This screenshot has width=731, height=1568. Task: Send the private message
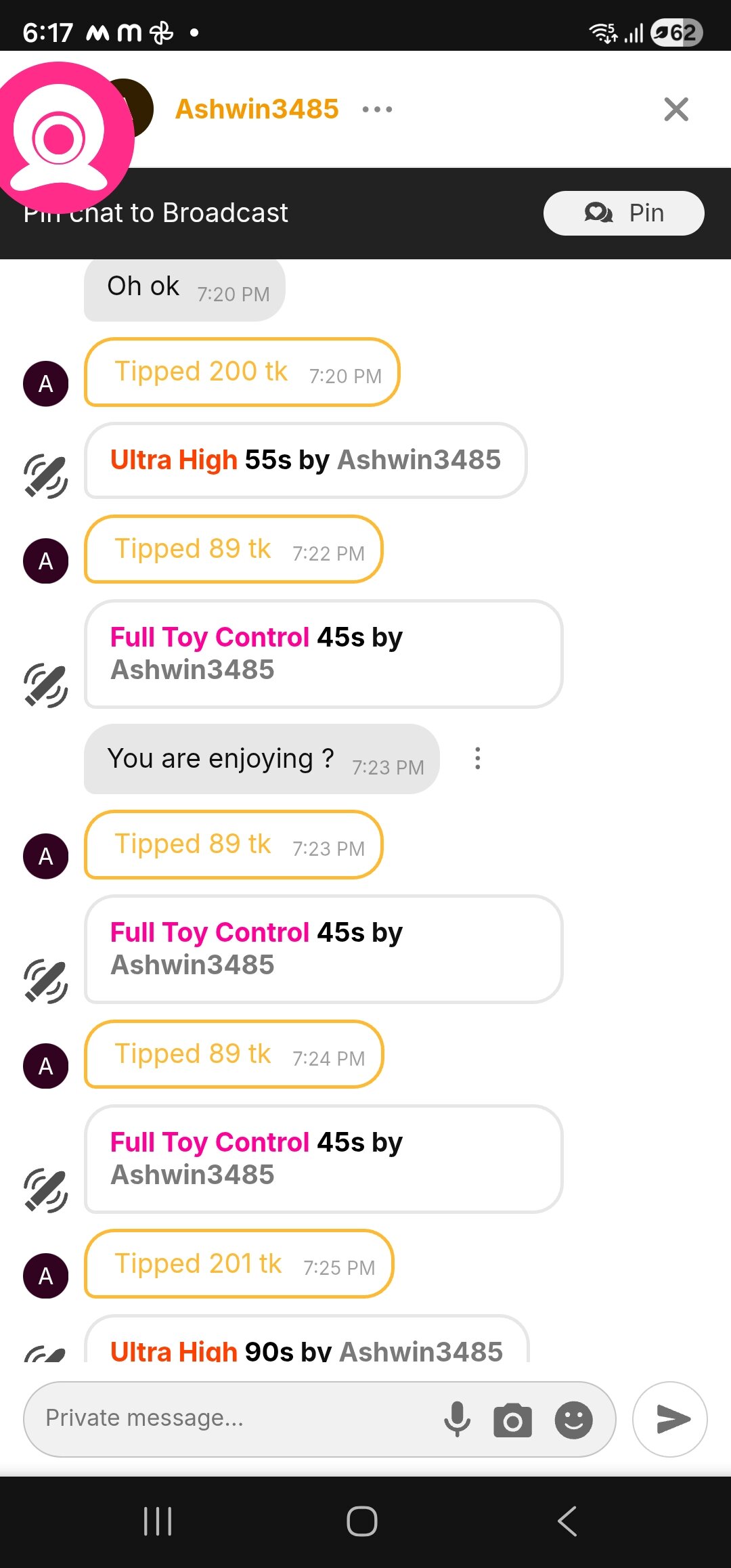670,1418
